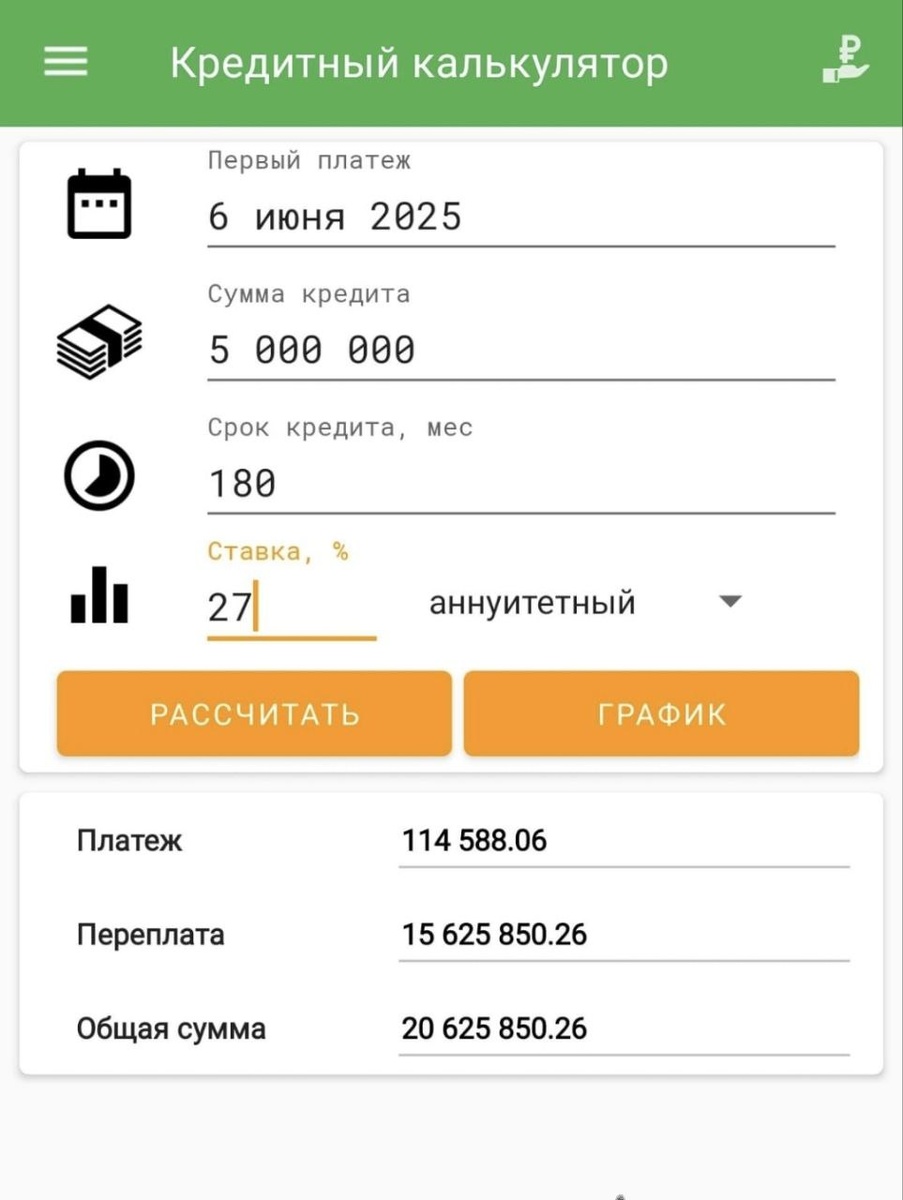Open the navigation hamburger menu

64,62
